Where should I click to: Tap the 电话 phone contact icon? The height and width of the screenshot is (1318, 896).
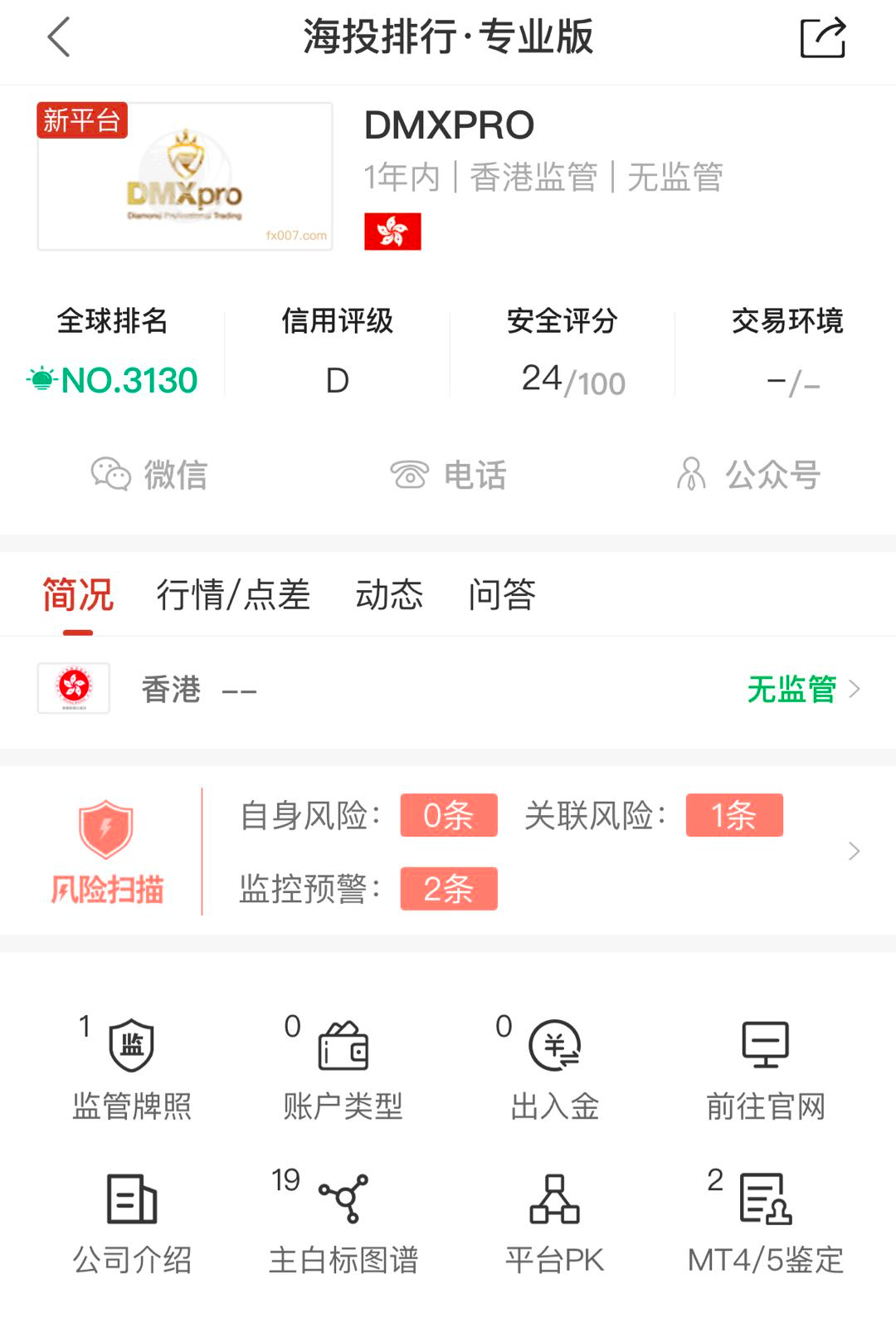(x=450, y=476)
